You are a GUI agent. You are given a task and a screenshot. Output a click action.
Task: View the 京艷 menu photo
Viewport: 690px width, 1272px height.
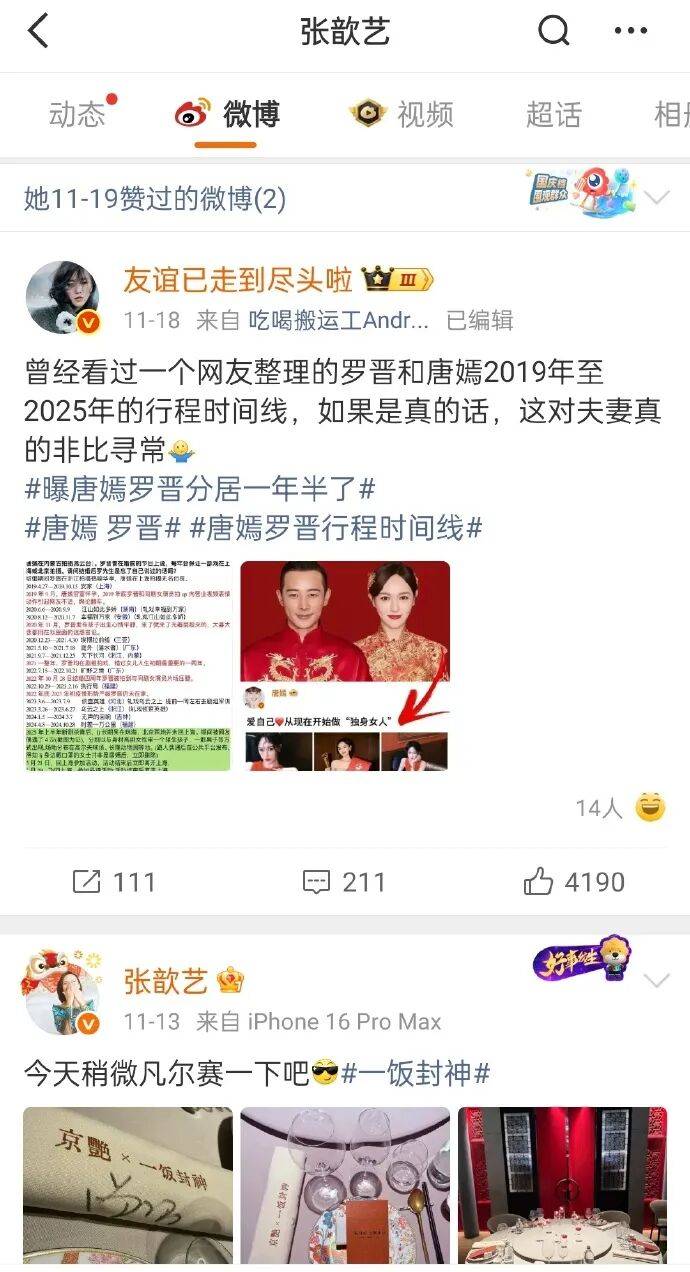(128, 1186)
